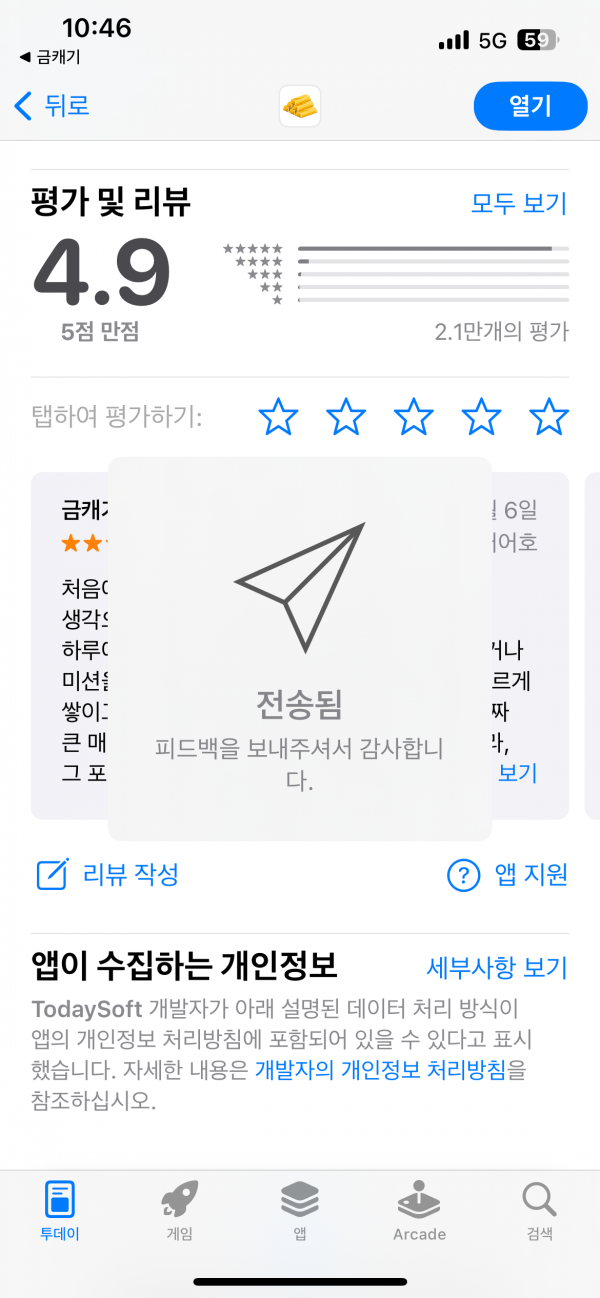The image size is (600, 1298).
Task: Rate the app one star
Action: (x=278, y=417)
